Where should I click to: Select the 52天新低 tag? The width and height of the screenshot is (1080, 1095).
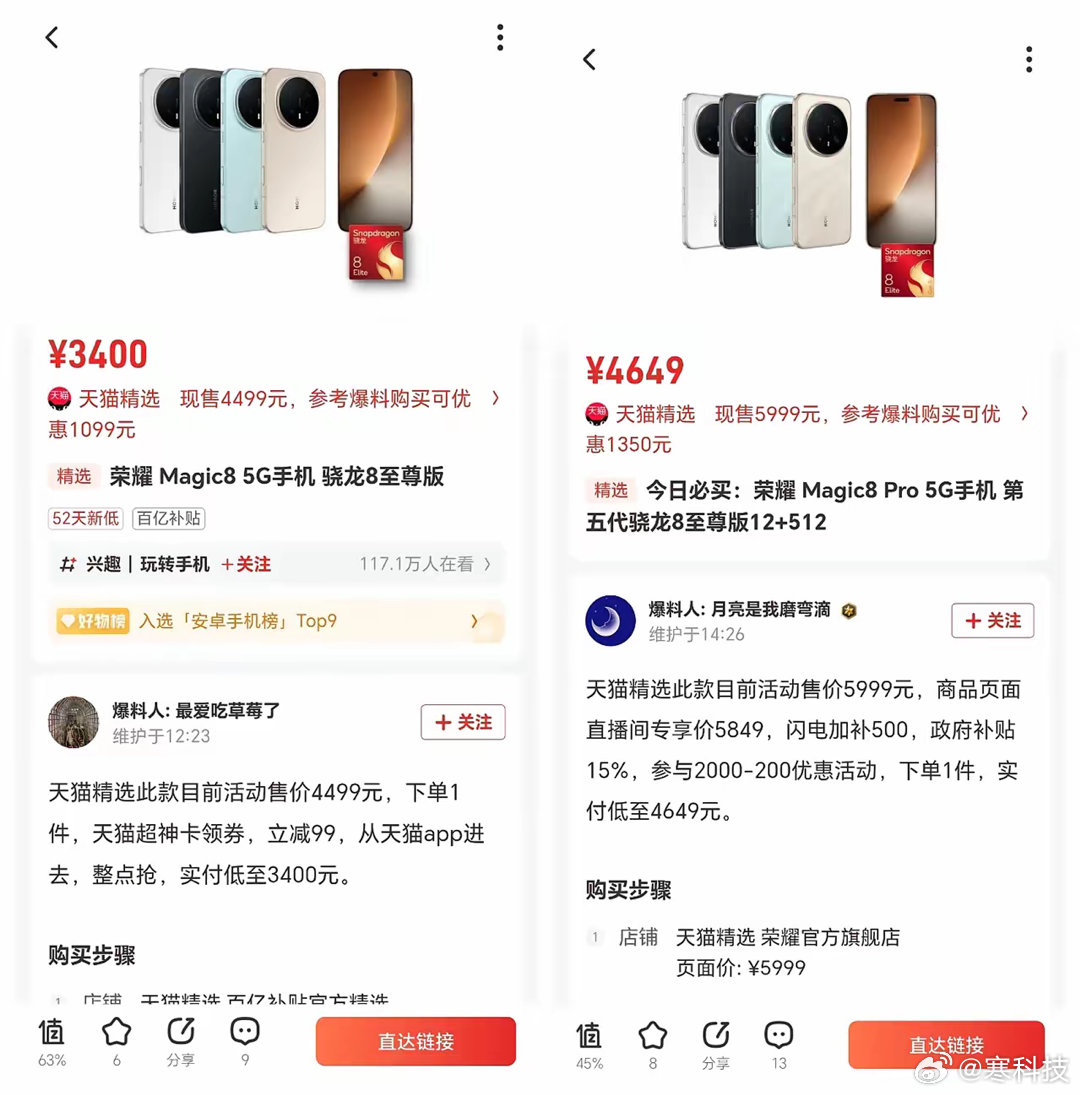pyautogui.click(x=85, y=518)
